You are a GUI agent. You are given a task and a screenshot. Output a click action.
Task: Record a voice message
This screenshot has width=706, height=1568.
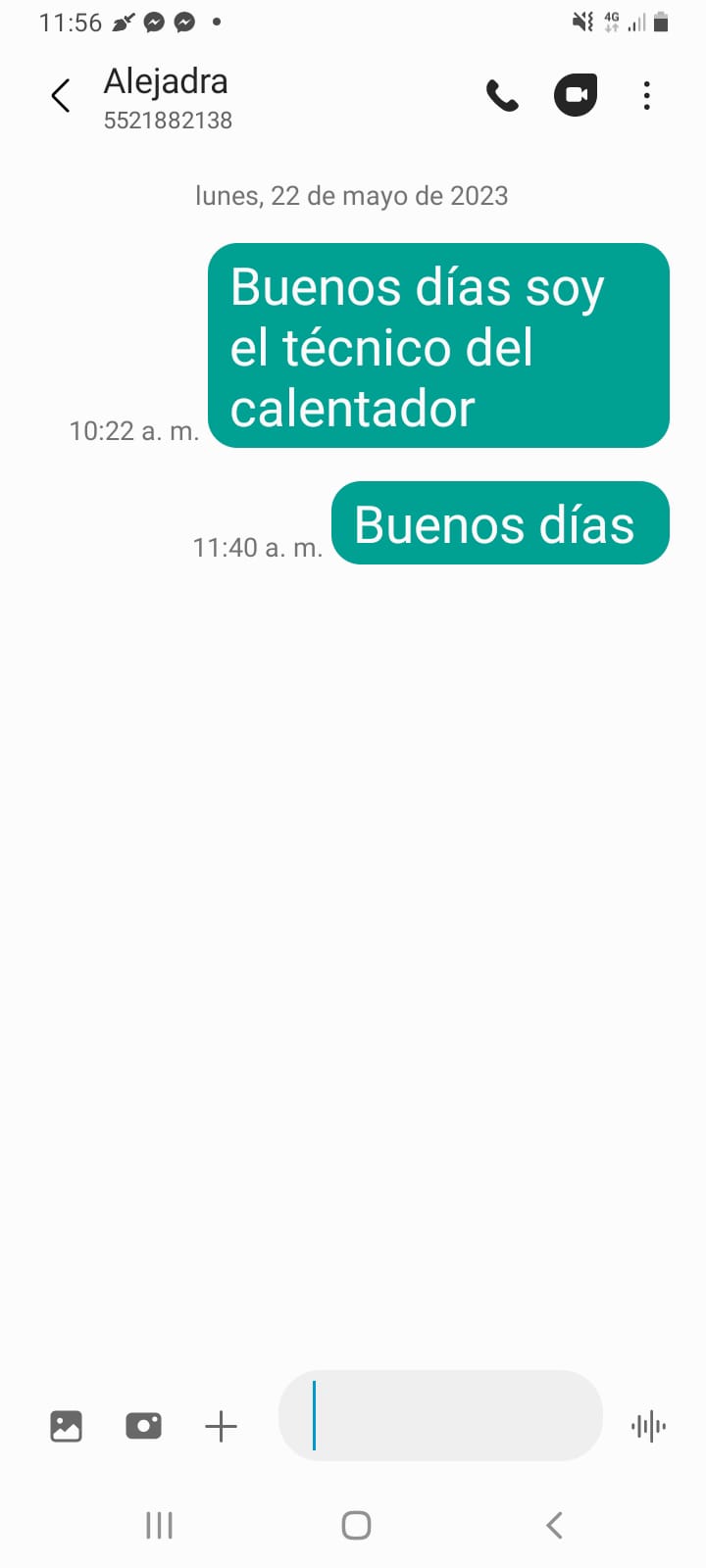click(x=648, y=1426)
